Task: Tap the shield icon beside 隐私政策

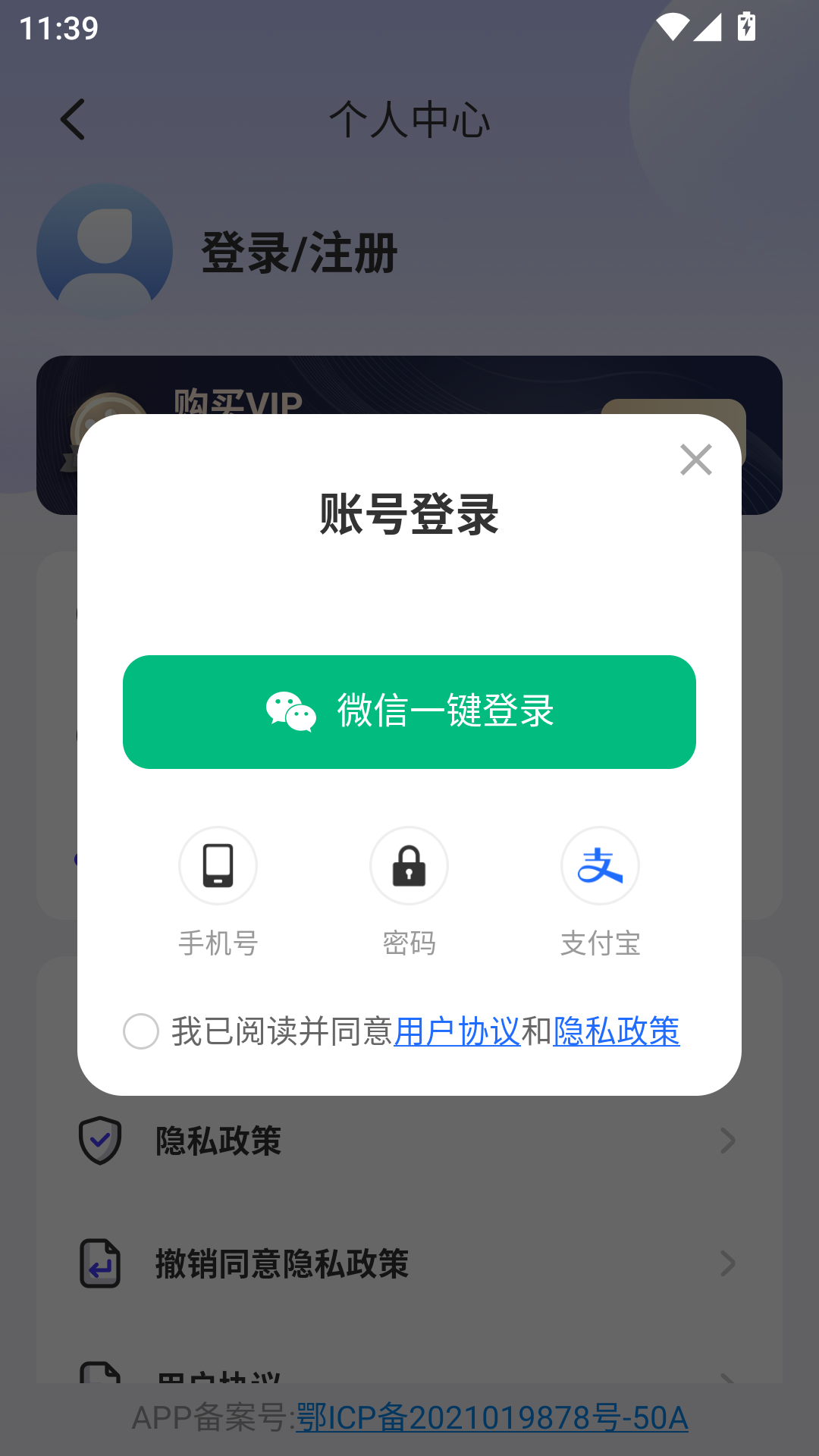Action: point(102,1138)
